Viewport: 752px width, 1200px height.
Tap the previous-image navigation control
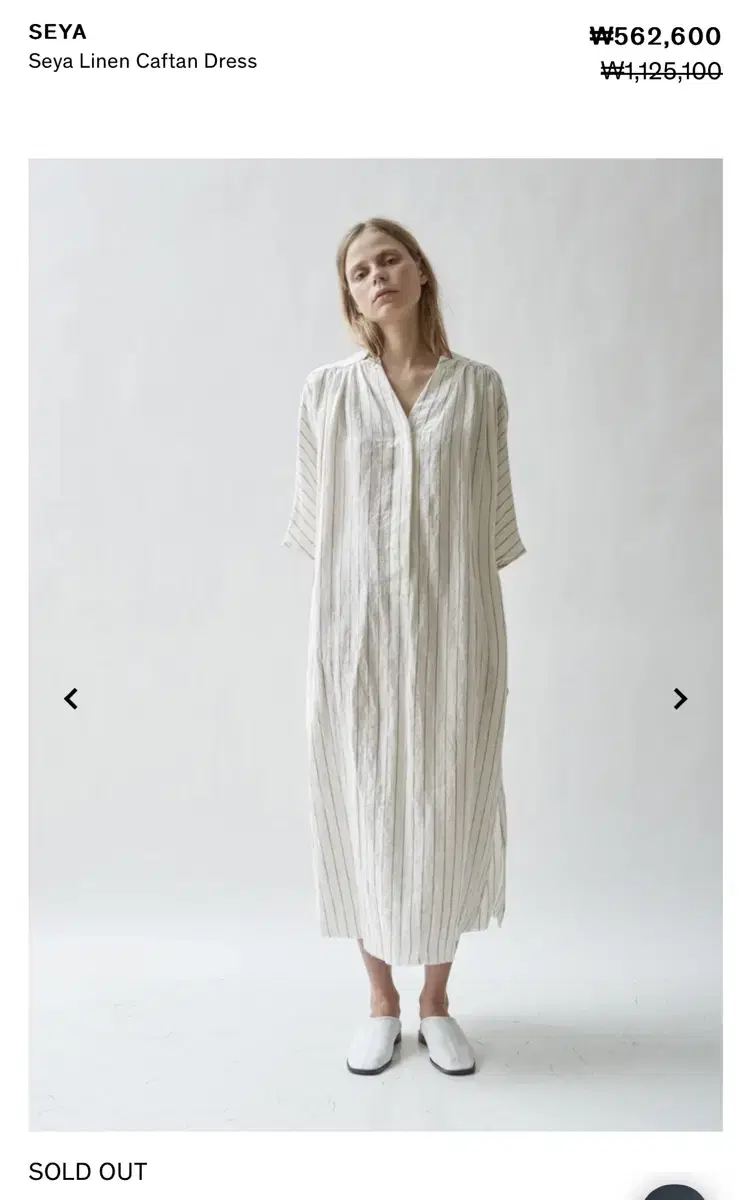71,698
